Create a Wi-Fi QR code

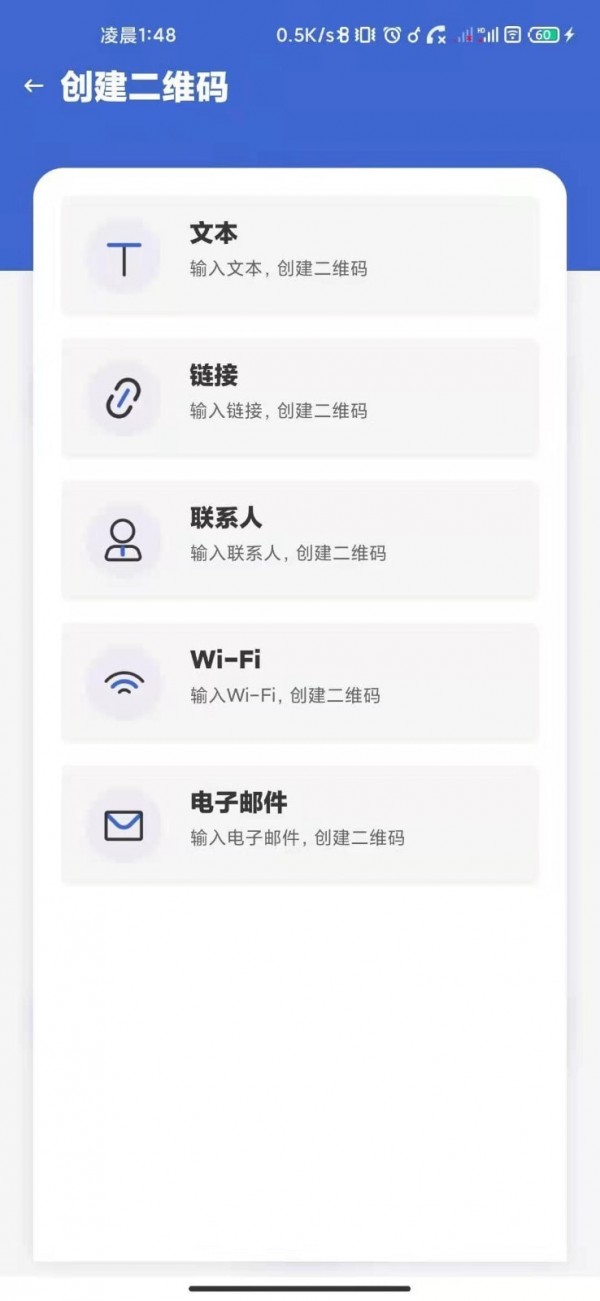pos(300,682)
